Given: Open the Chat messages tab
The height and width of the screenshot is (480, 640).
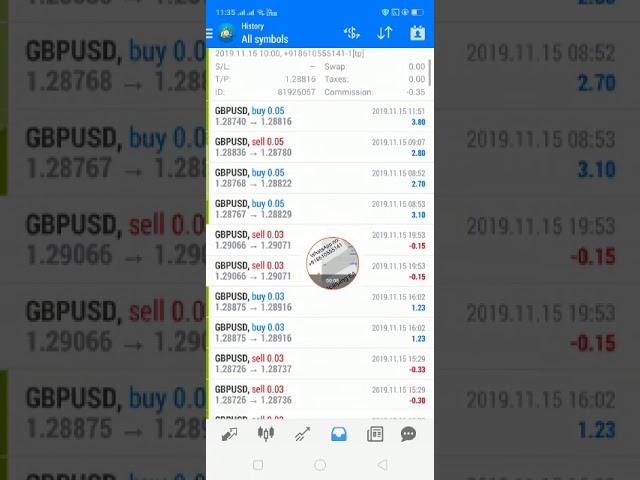Looking at the screenshot, I should coord(408,434).
